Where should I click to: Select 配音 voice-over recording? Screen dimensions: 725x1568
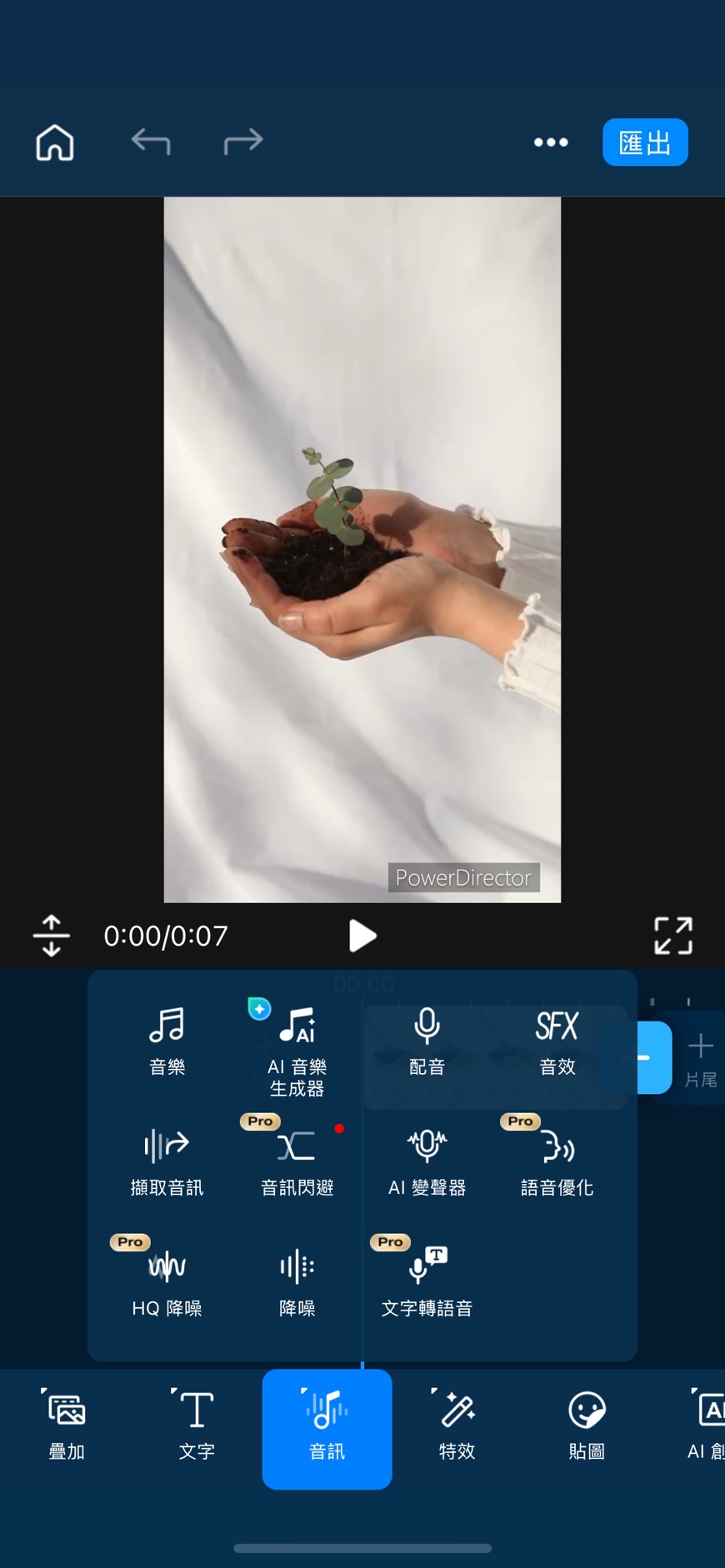click(x=427, y=1041)
